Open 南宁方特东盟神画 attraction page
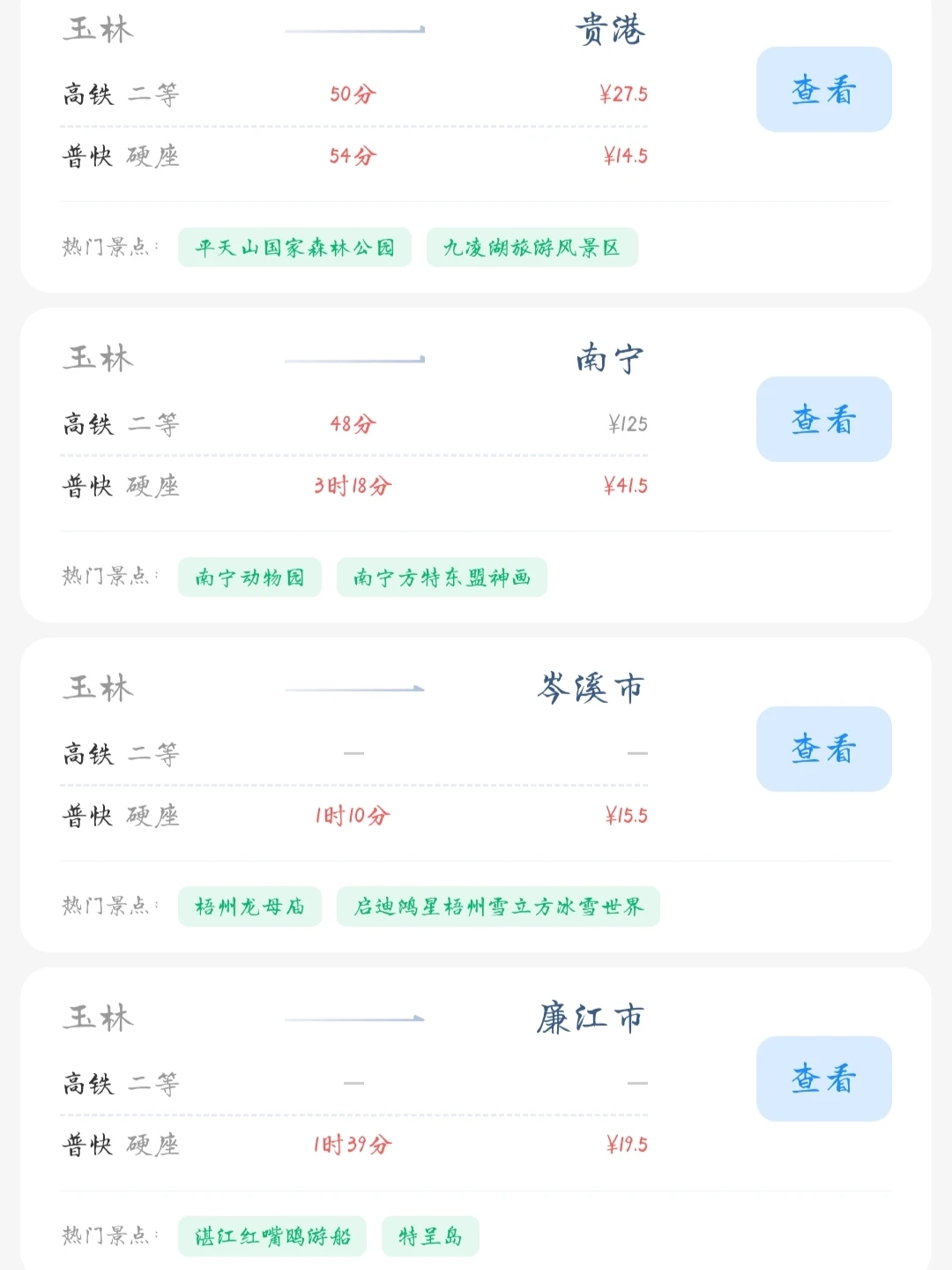This screenshot has height=1270, width=952. tap(441, 578)
